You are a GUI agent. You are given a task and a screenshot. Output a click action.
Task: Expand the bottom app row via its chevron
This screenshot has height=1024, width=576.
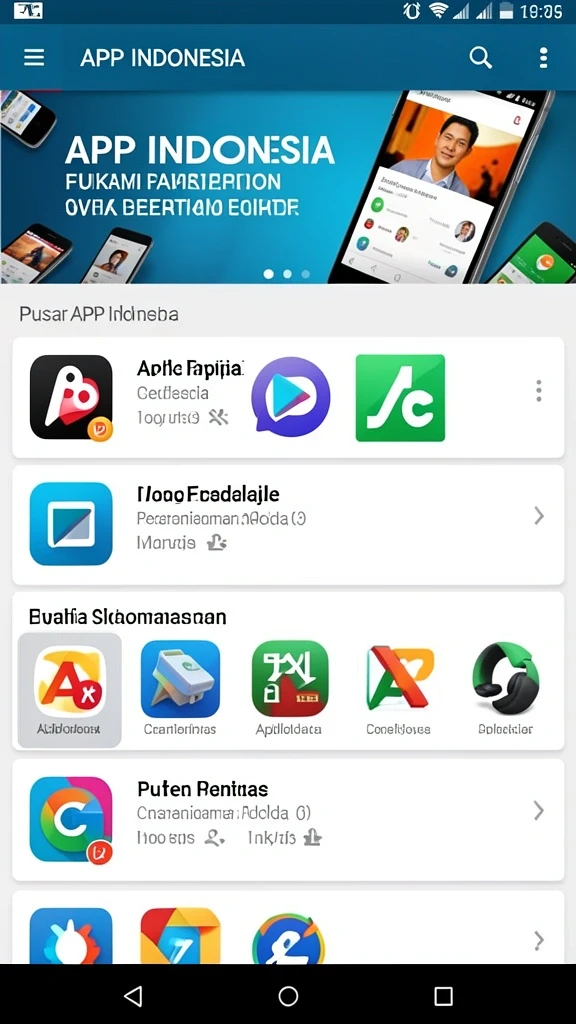click(539, 940)
